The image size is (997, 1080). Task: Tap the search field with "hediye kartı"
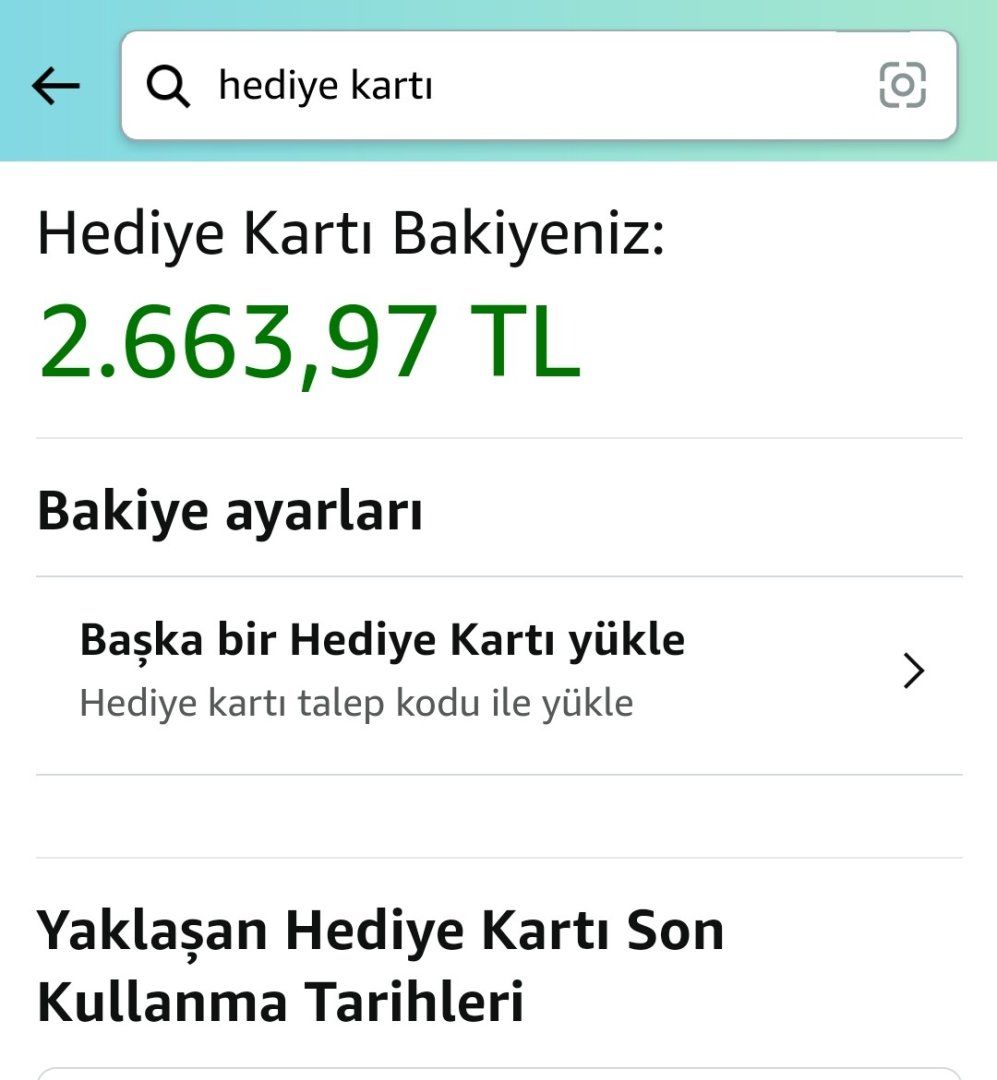point(500,86)
